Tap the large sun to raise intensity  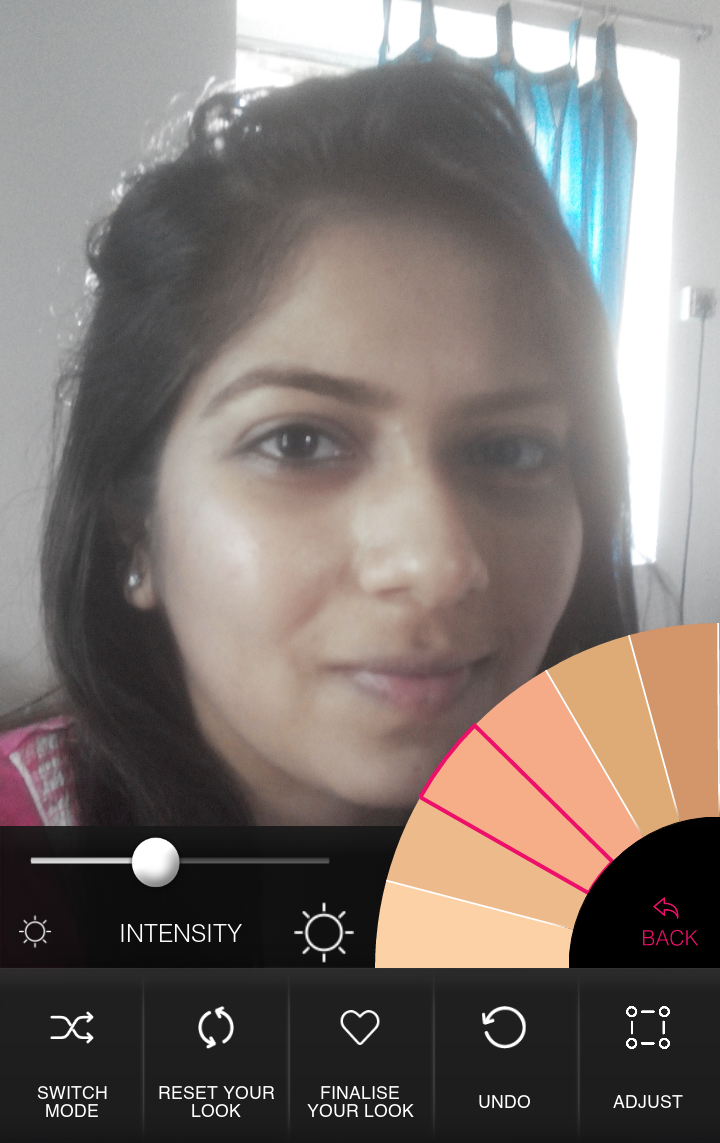point(324,932)
